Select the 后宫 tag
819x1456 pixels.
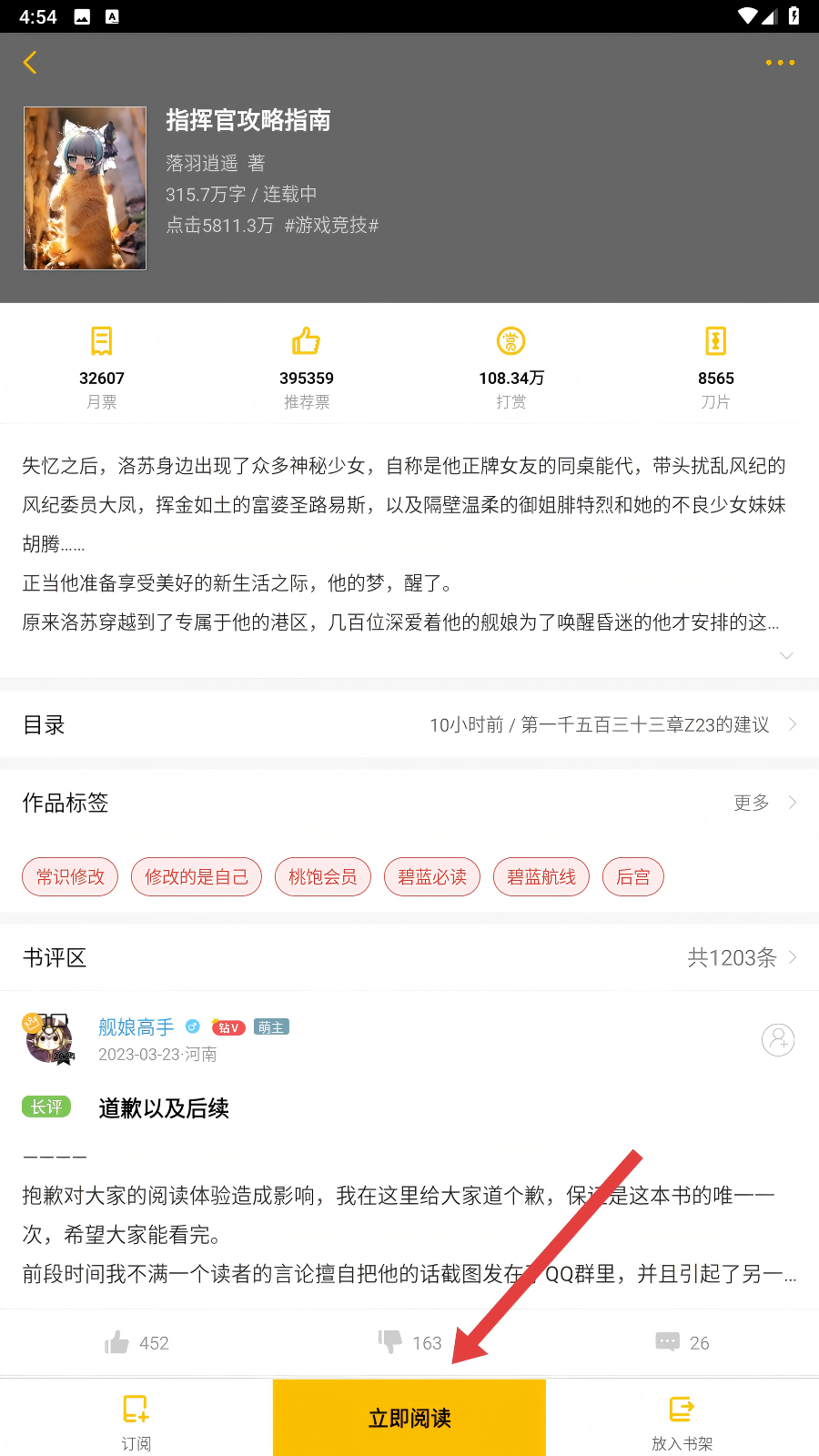coord(633,877)
